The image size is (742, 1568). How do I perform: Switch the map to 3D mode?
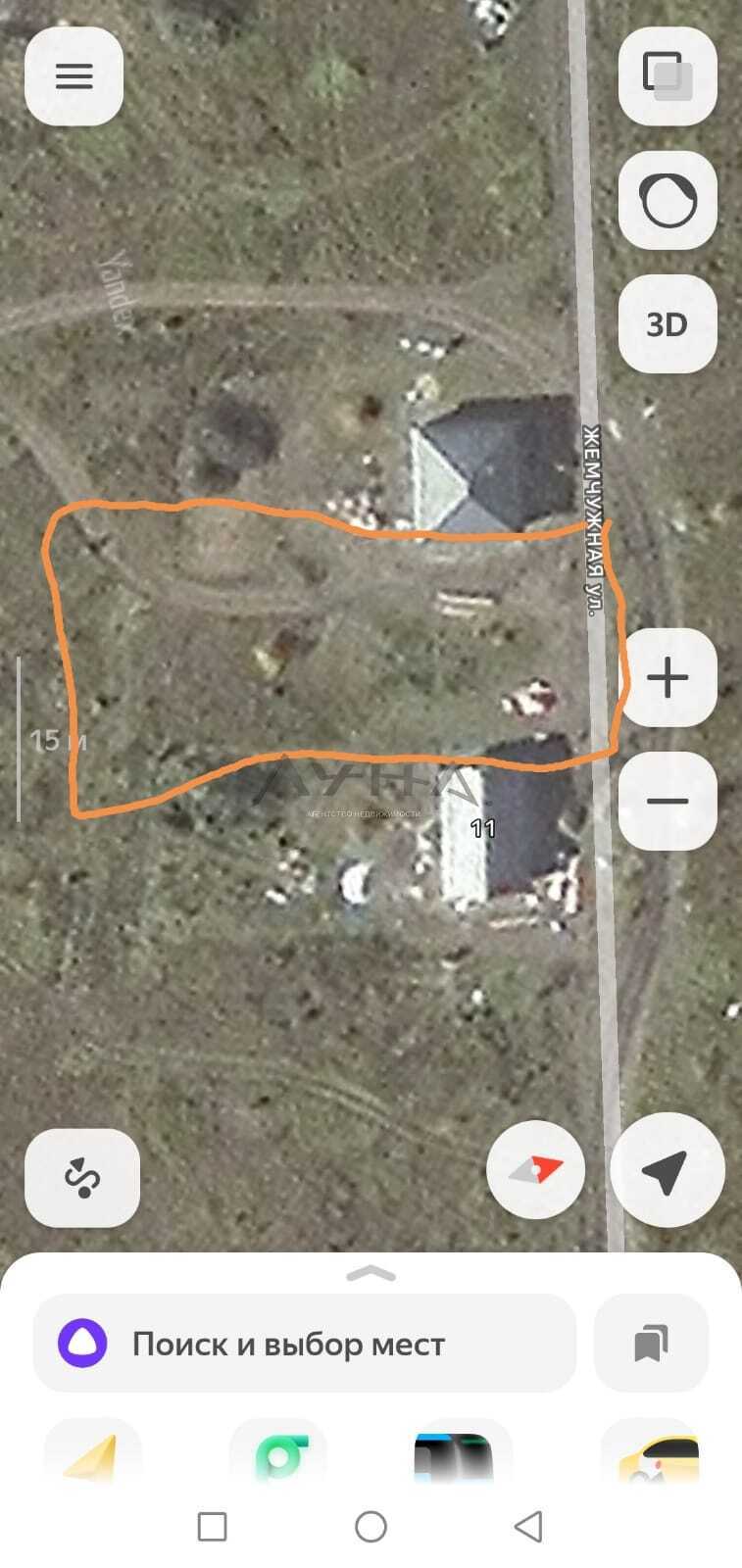click(668, 323)
